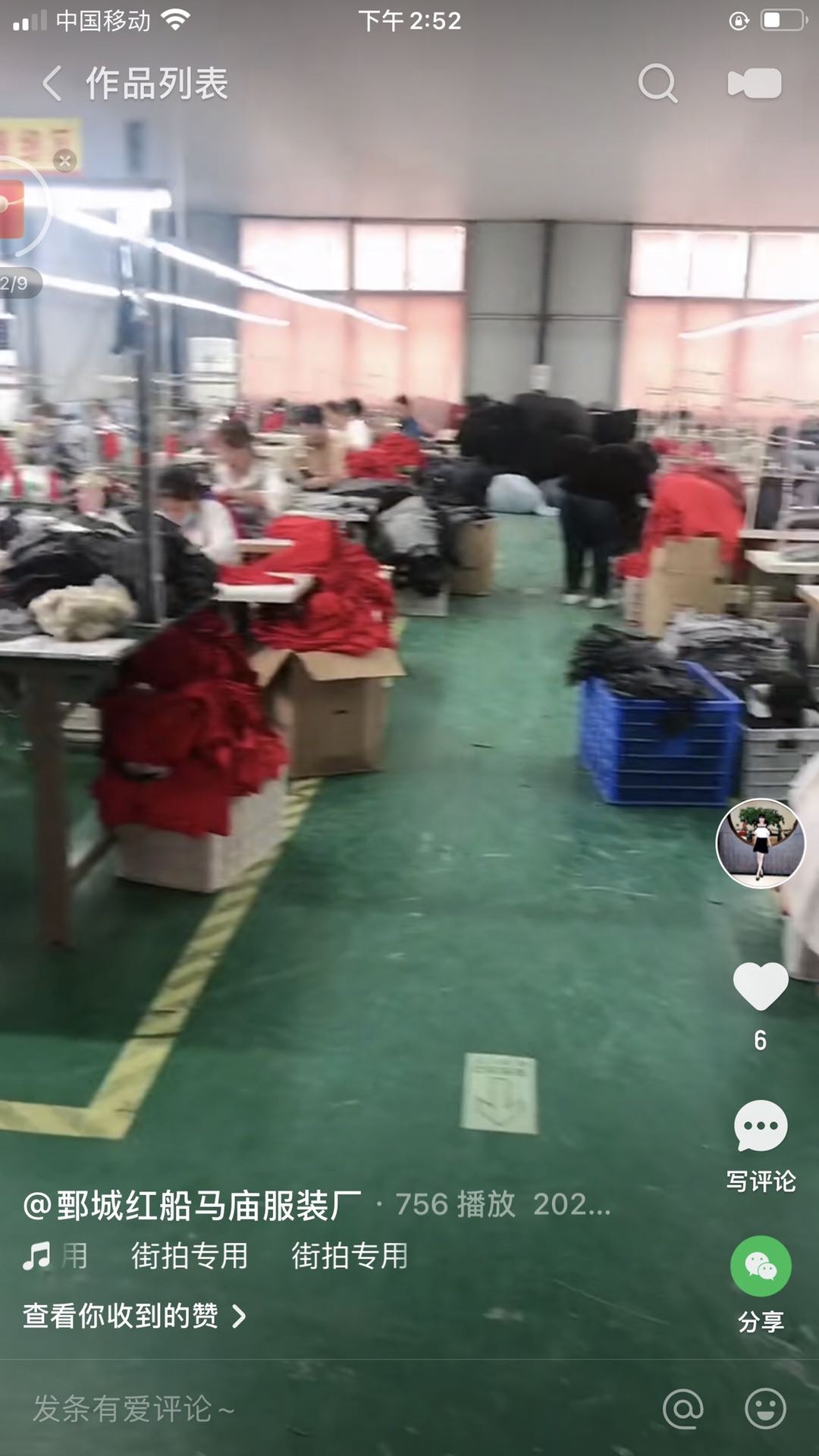Open @鄄城红船马庙服装厂 profile link
Image resolution: width=819 pixels, height=1456 pixels.
click(193, 1206)
